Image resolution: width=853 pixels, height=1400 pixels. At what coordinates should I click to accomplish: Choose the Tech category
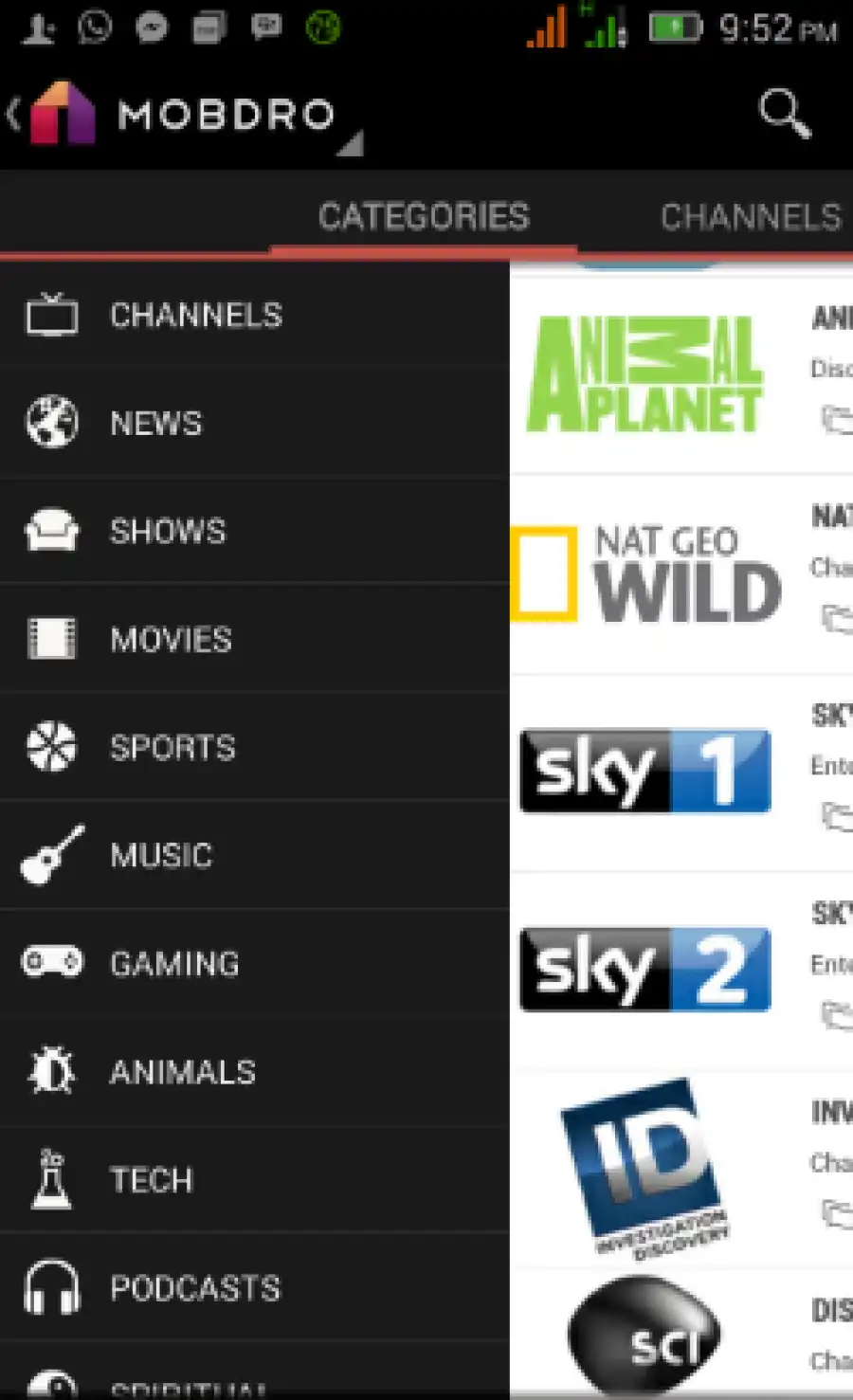152,1179
